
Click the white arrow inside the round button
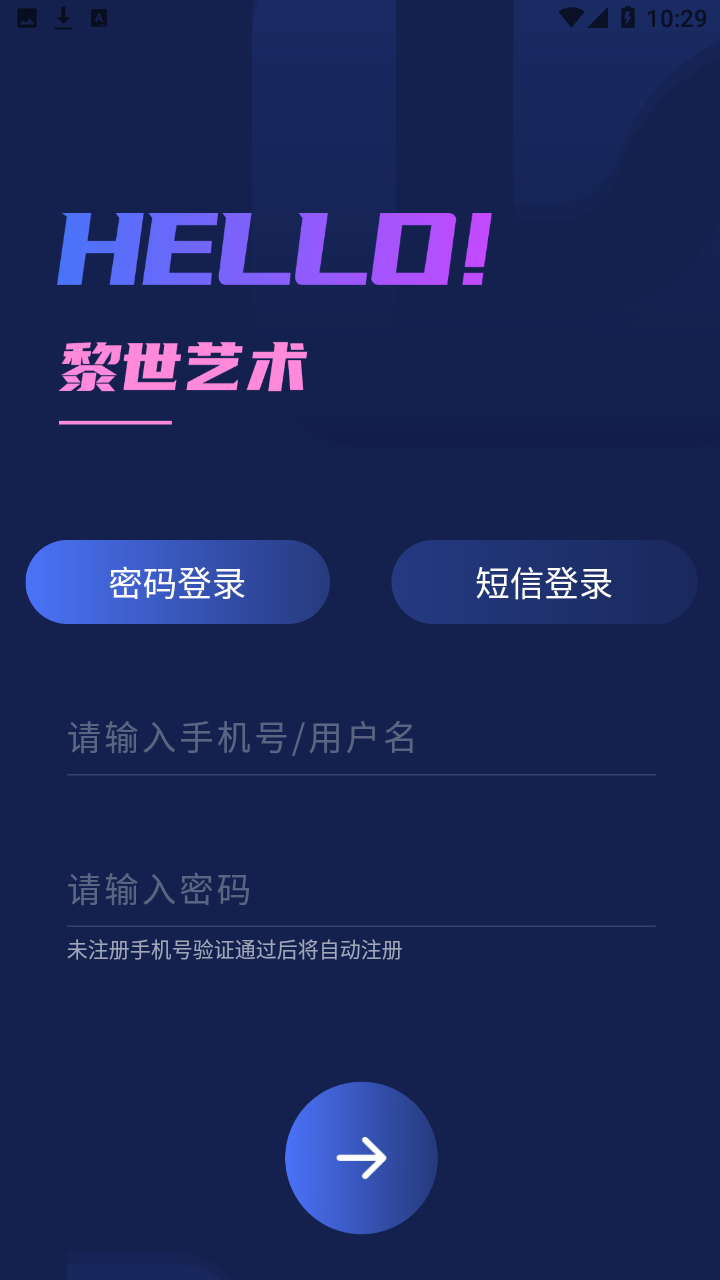click(361, 1157)
